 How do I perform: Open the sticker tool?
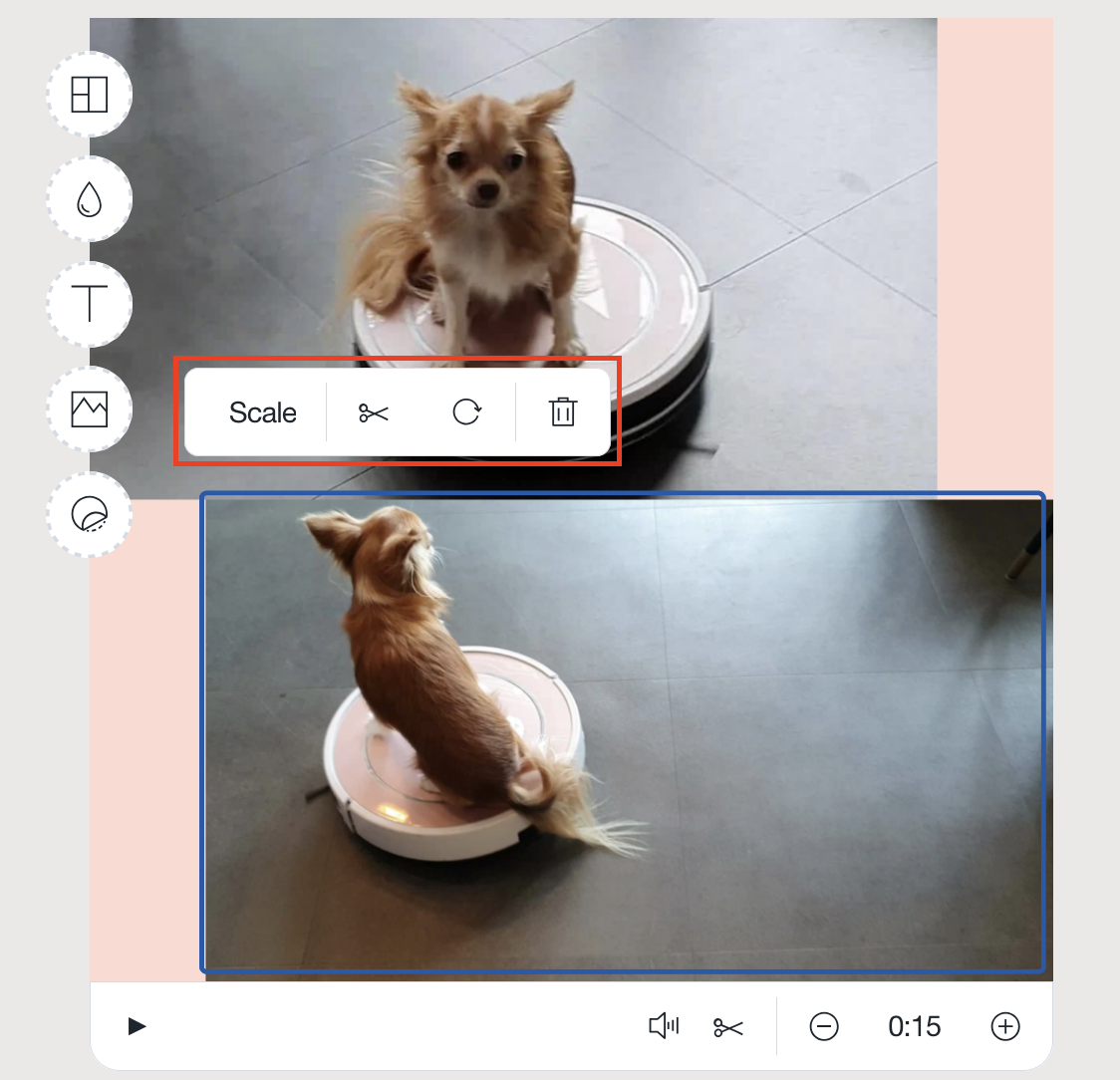(90, 514)
